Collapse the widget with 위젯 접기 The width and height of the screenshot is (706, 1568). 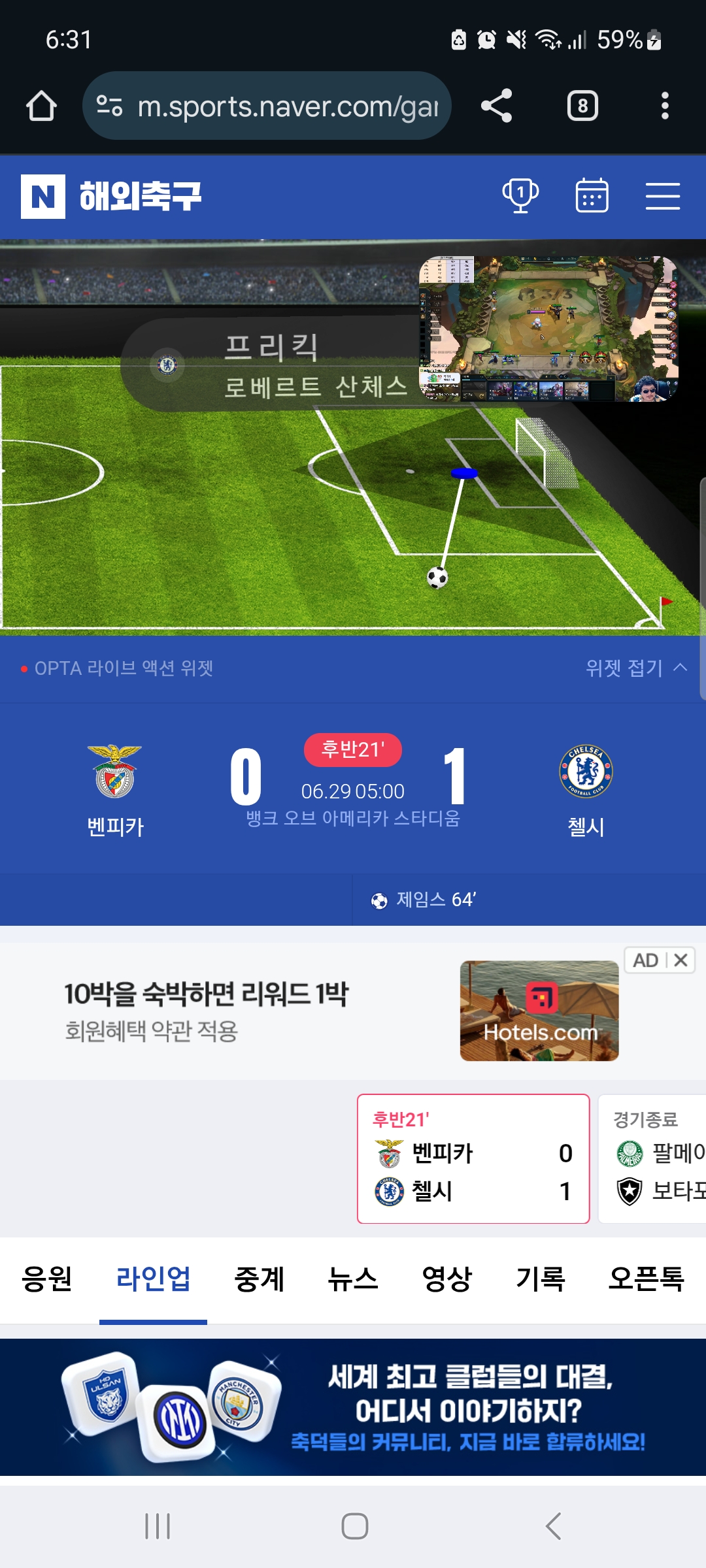point(636,668)
